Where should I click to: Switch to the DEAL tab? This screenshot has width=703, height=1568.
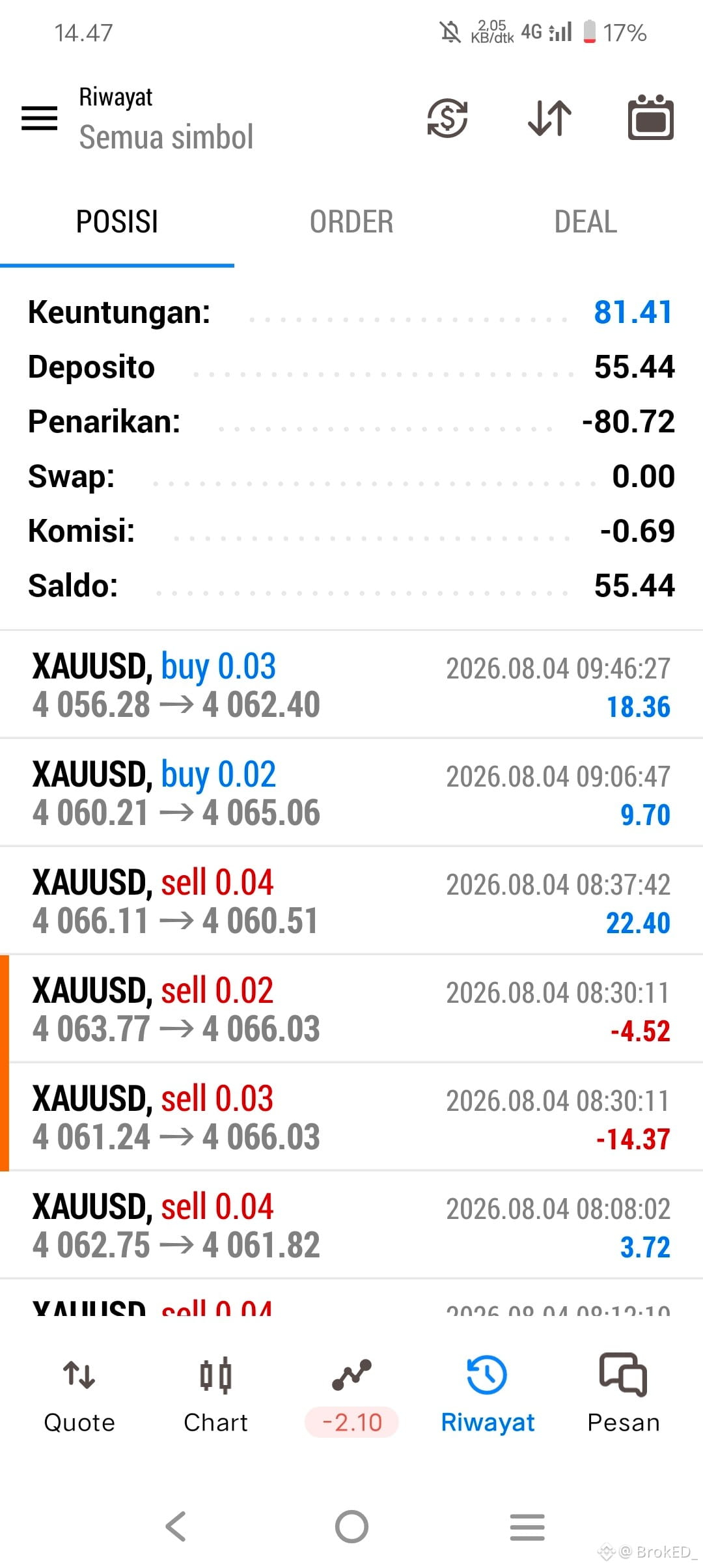tap(585, 222)
